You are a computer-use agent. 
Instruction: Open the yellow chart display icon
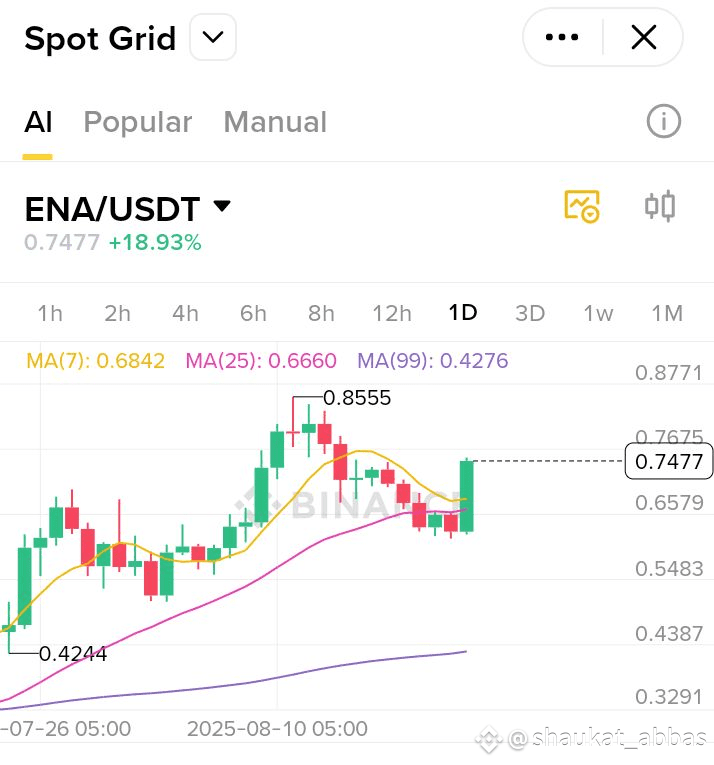pyautogui.click(x=581, y=206)
